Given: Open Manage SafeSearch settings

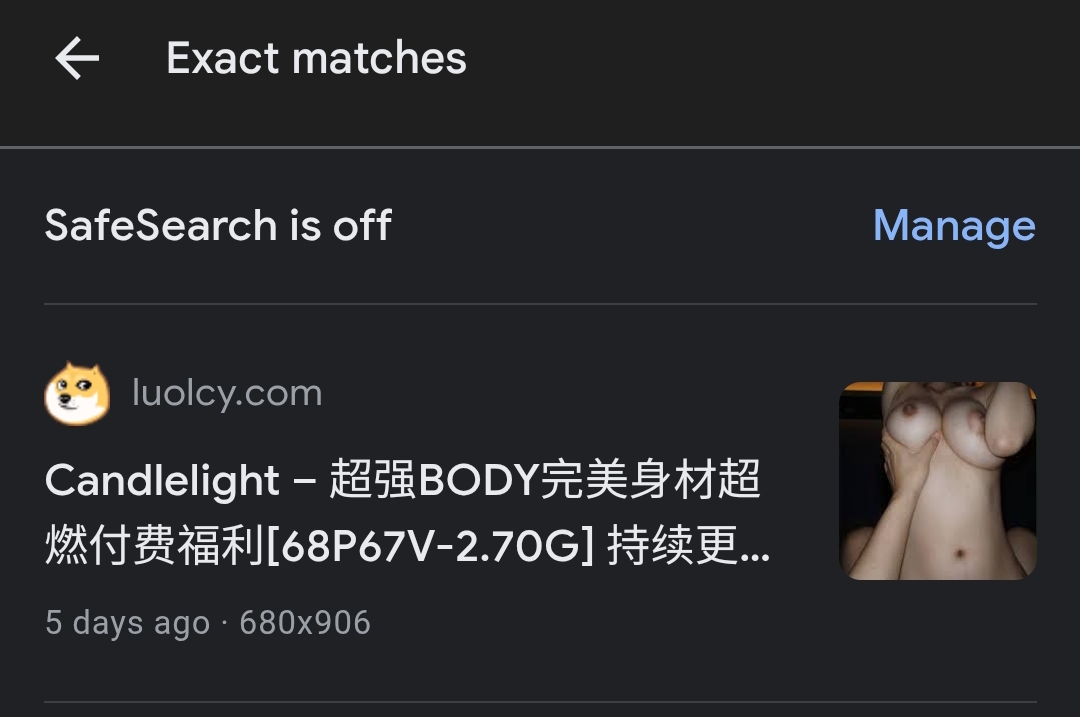Looking at the screenshot, I should 953,226.
